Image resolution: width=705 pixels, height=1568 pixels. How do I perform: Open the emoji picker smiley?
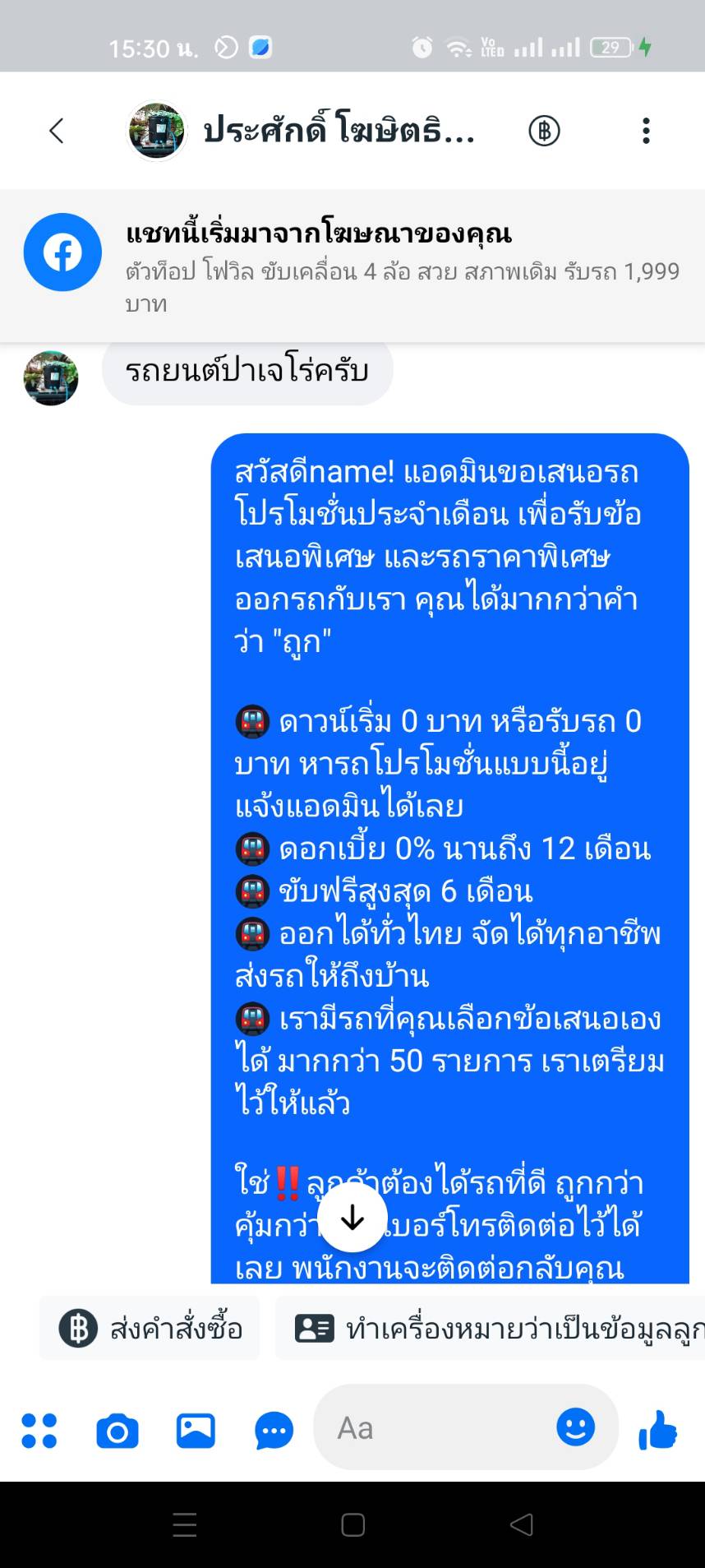click(x=575, y=1427)
